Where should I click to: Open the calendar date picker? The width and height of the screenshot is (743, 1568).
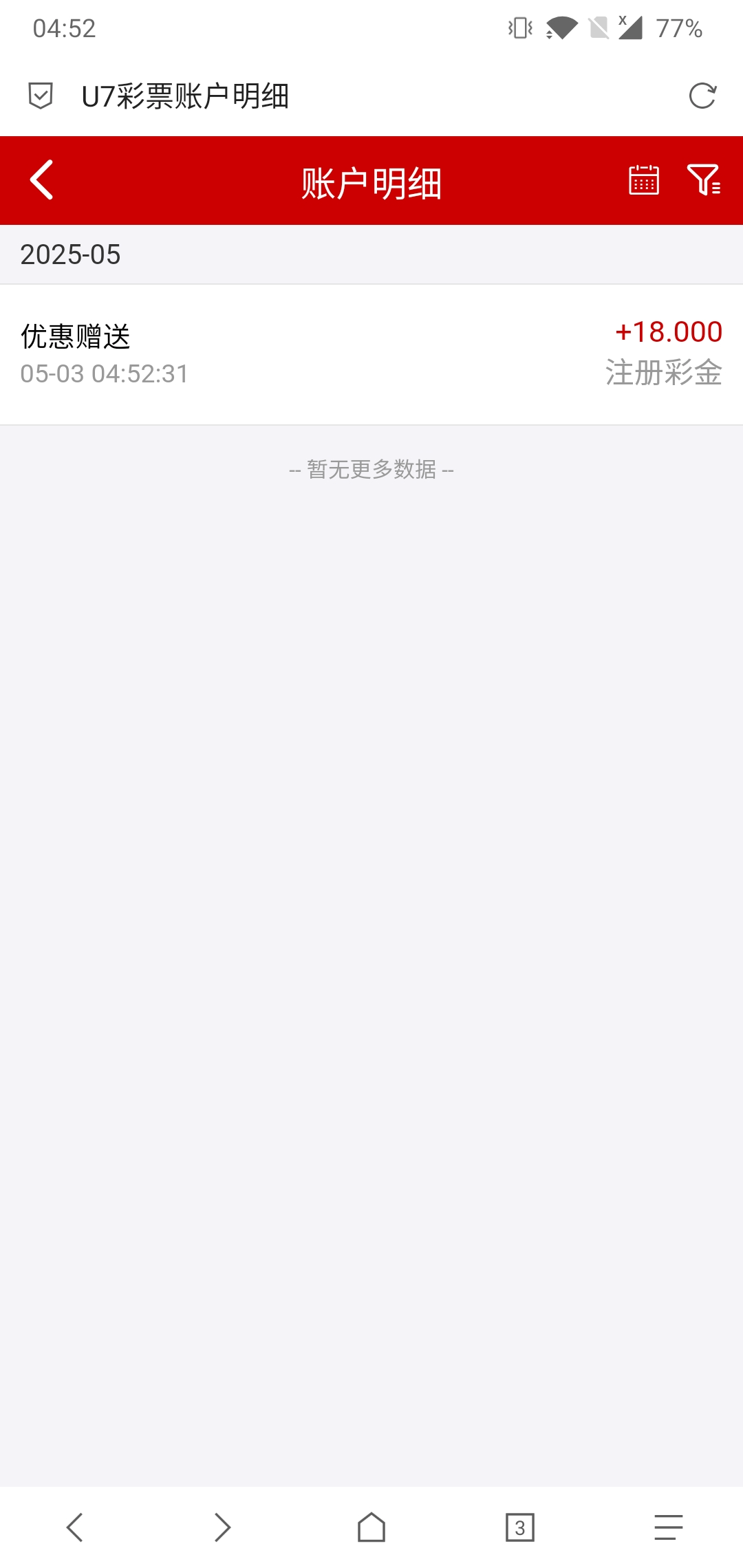(x=644, y=180)
